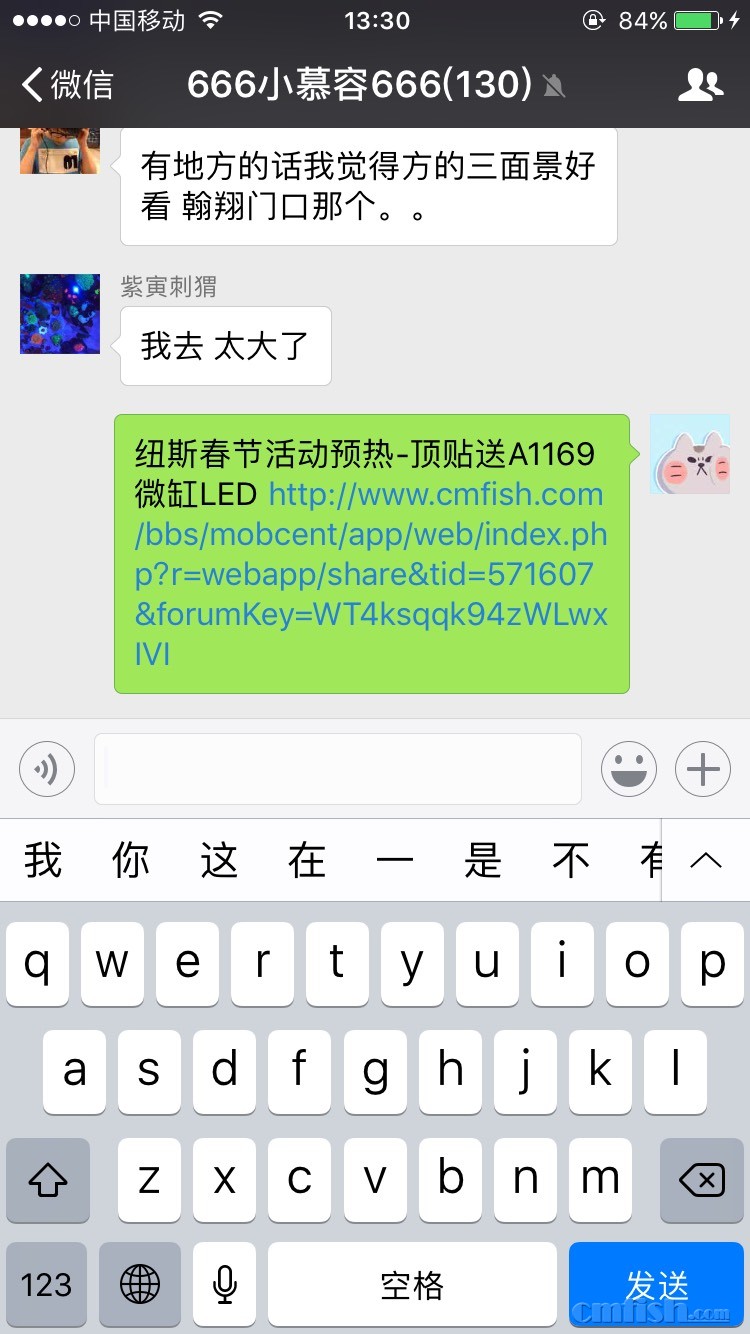Go back to the 微信 chat list

(66, 85)
